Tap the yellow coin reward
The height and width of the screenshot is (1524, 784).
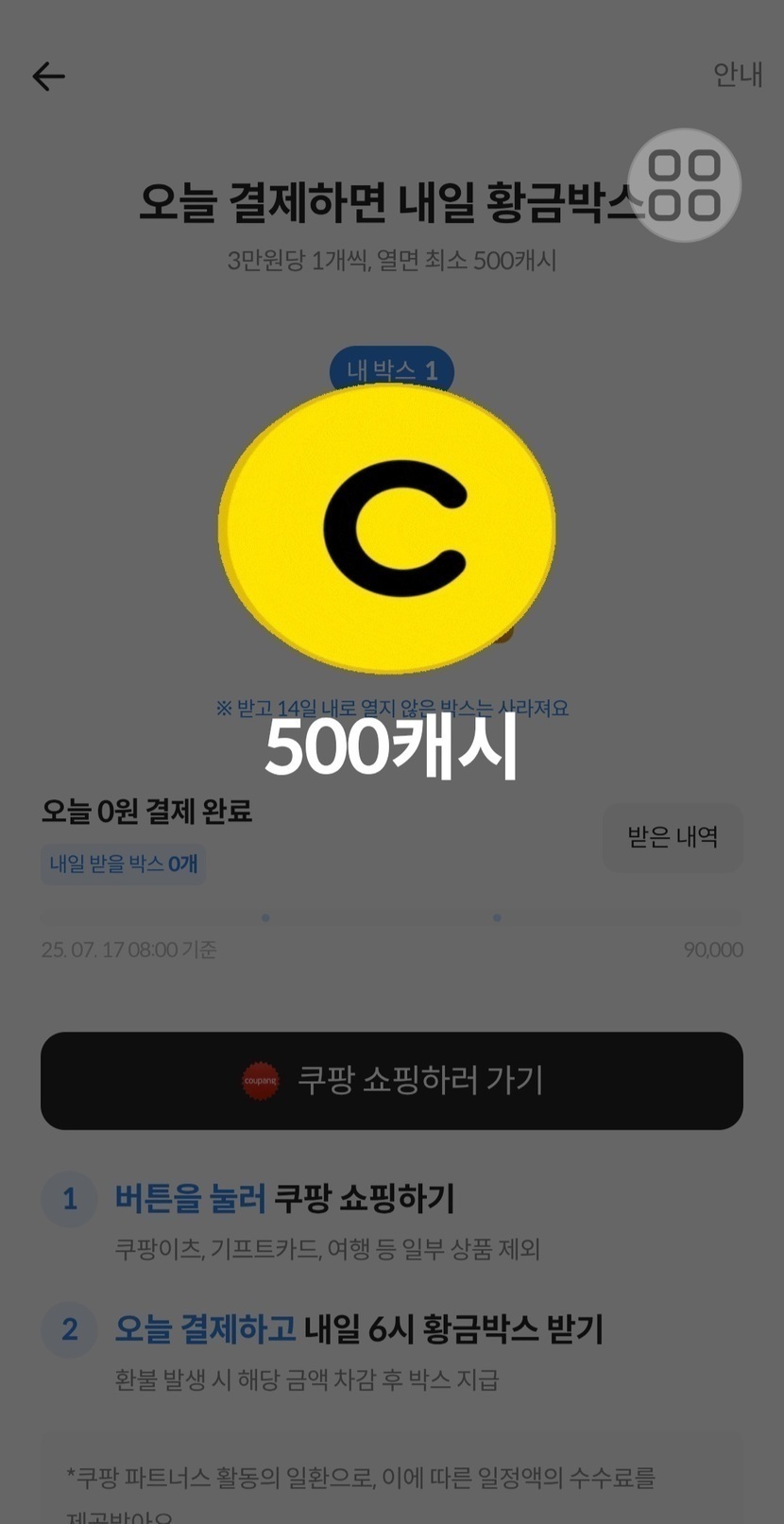(x=387, y=529)
